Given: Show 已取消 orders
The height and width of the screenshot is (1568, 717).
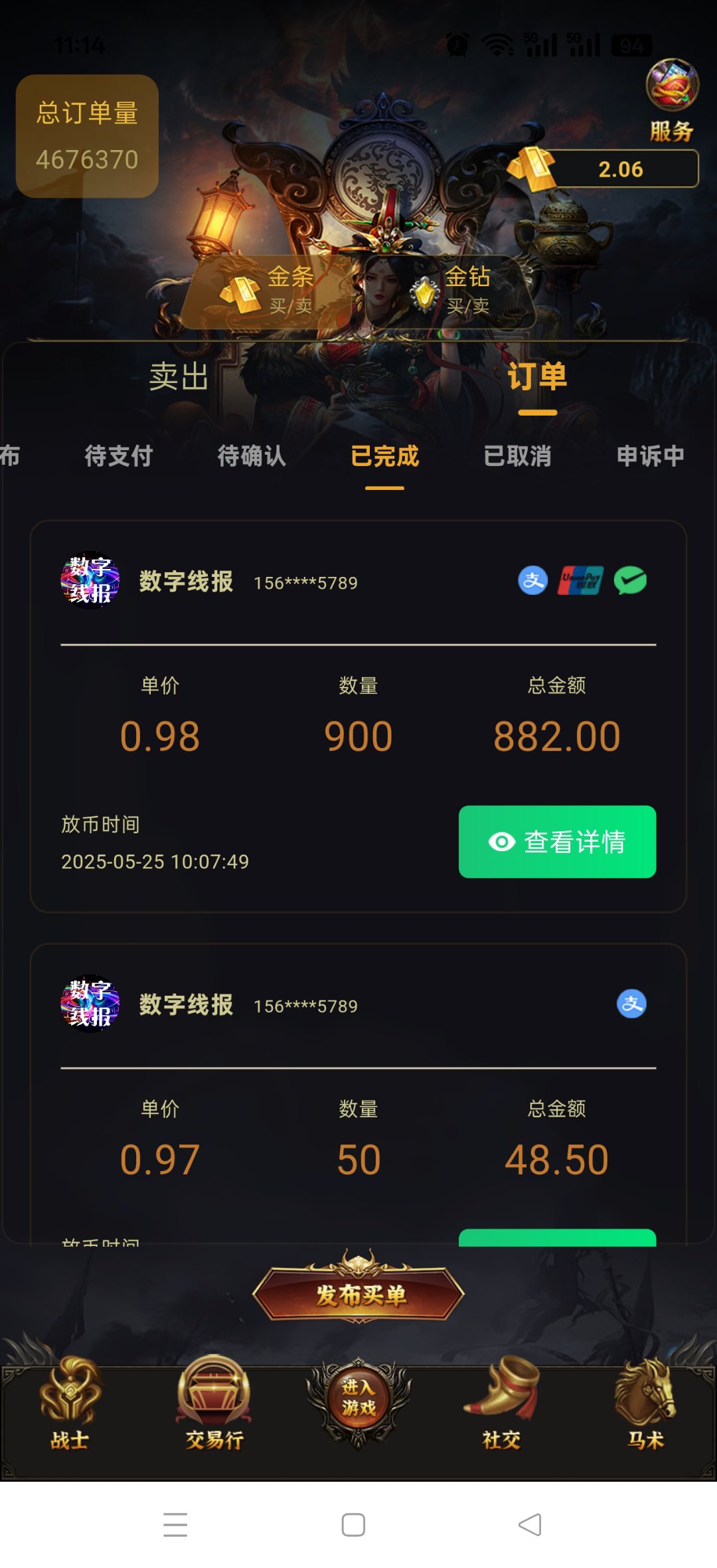Looking at the screenshot, I should pos(517,456).
